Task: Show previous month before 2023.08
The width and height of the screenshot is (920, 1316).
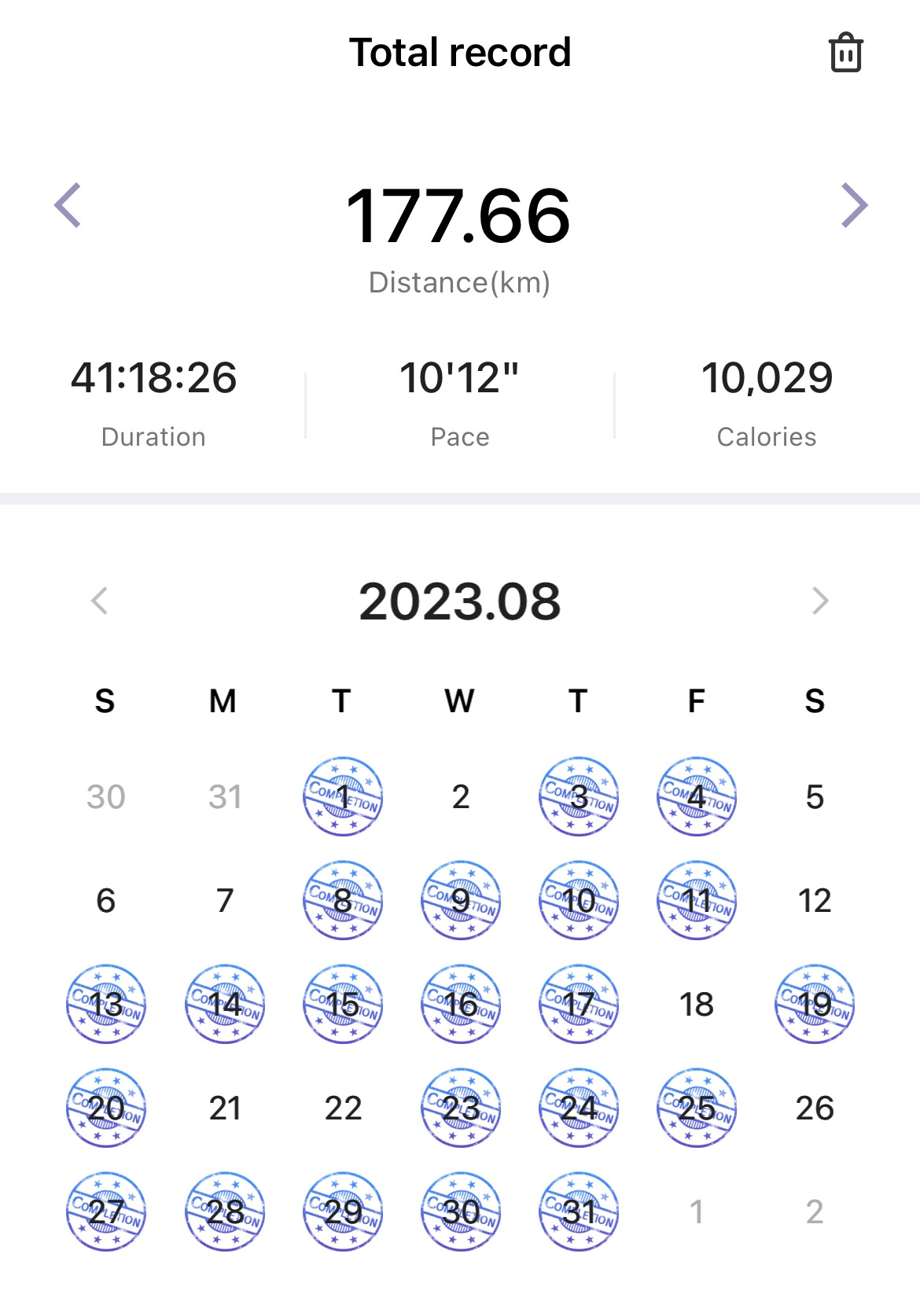Action: (x=100, y=601)
